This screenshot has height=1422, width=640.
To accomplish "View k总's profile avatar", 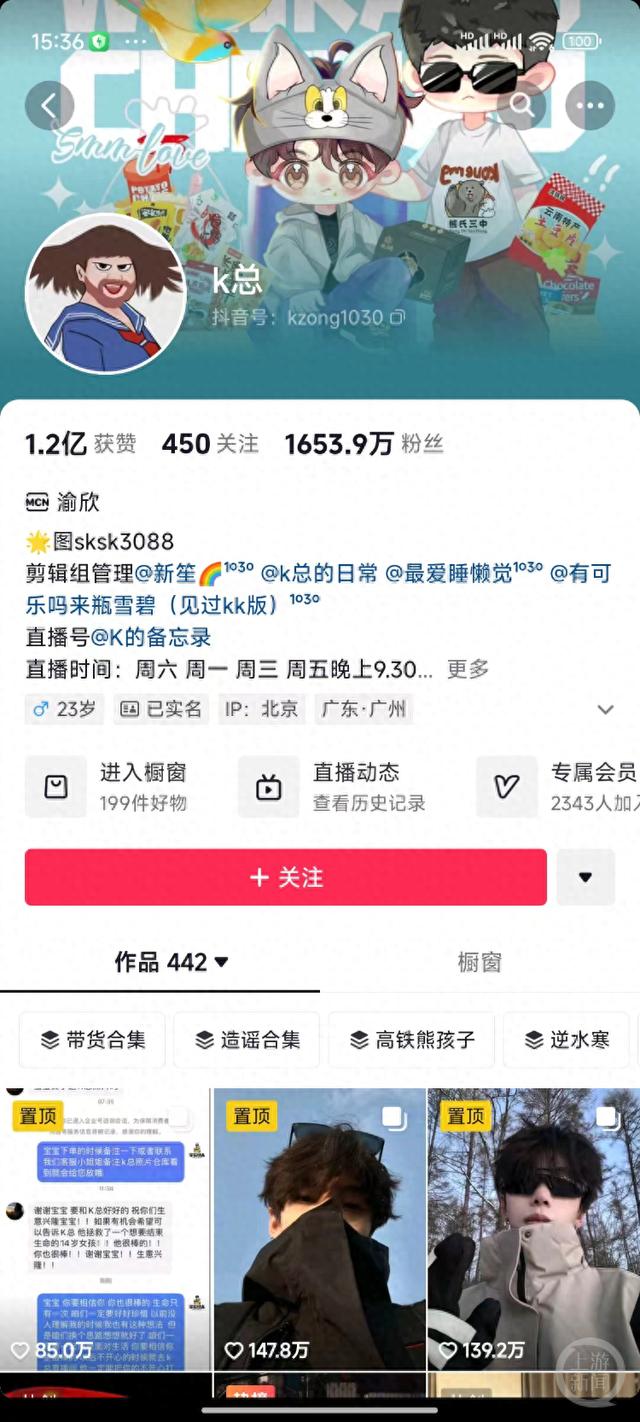I will point(105,293).
